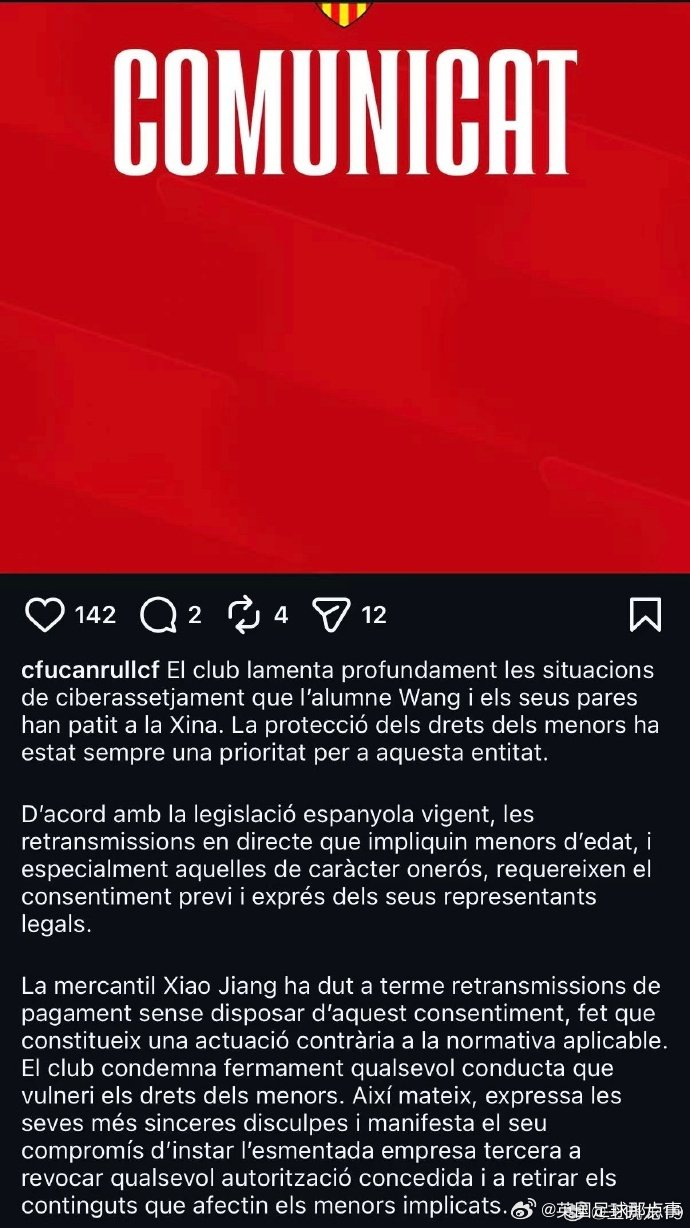This screenshot has width=690, height=1228.
Task: Like the cfucanrullcf post
Action: click(44, 615)
